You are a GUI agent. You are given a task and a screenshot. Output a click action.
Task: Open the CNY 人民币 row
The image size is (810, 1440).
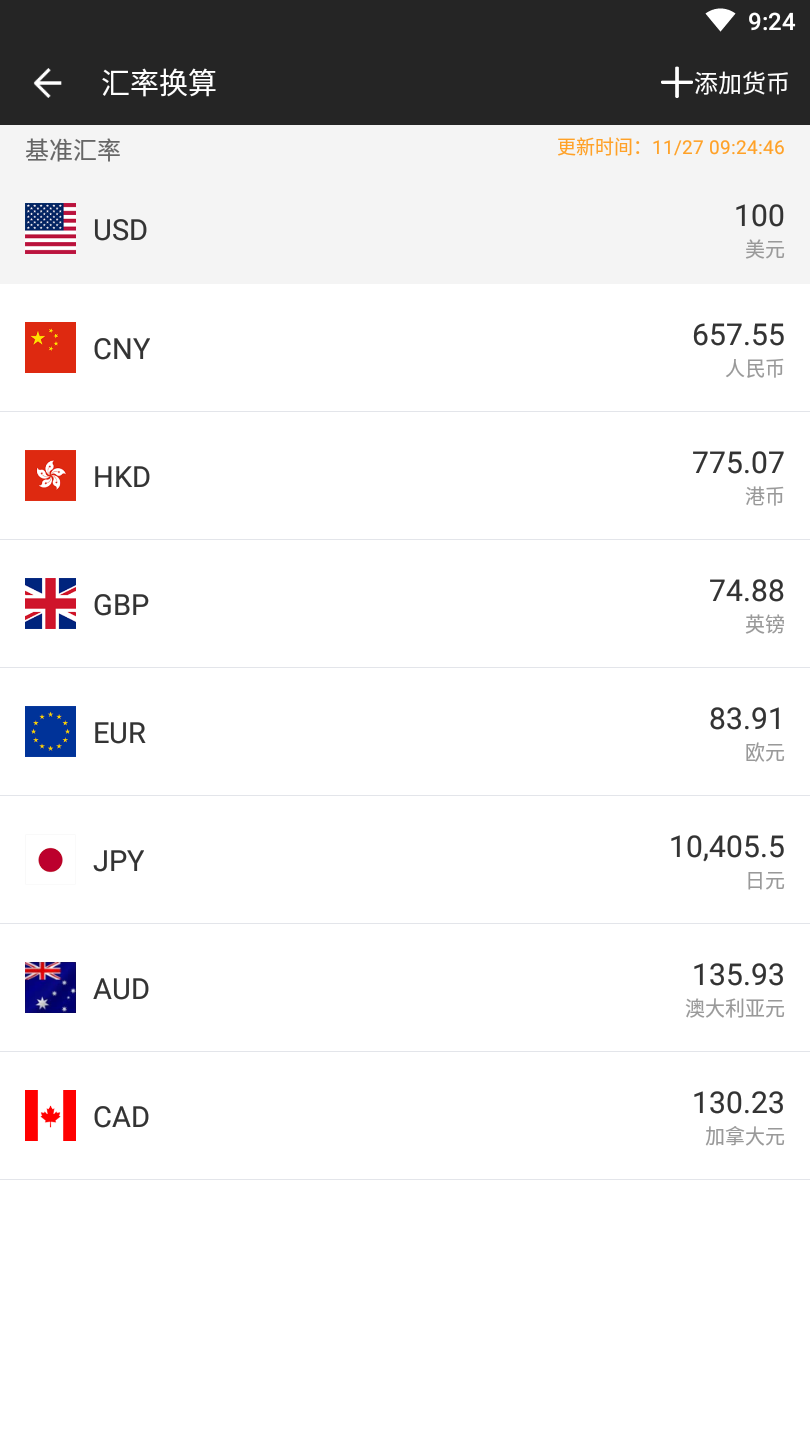405,348
